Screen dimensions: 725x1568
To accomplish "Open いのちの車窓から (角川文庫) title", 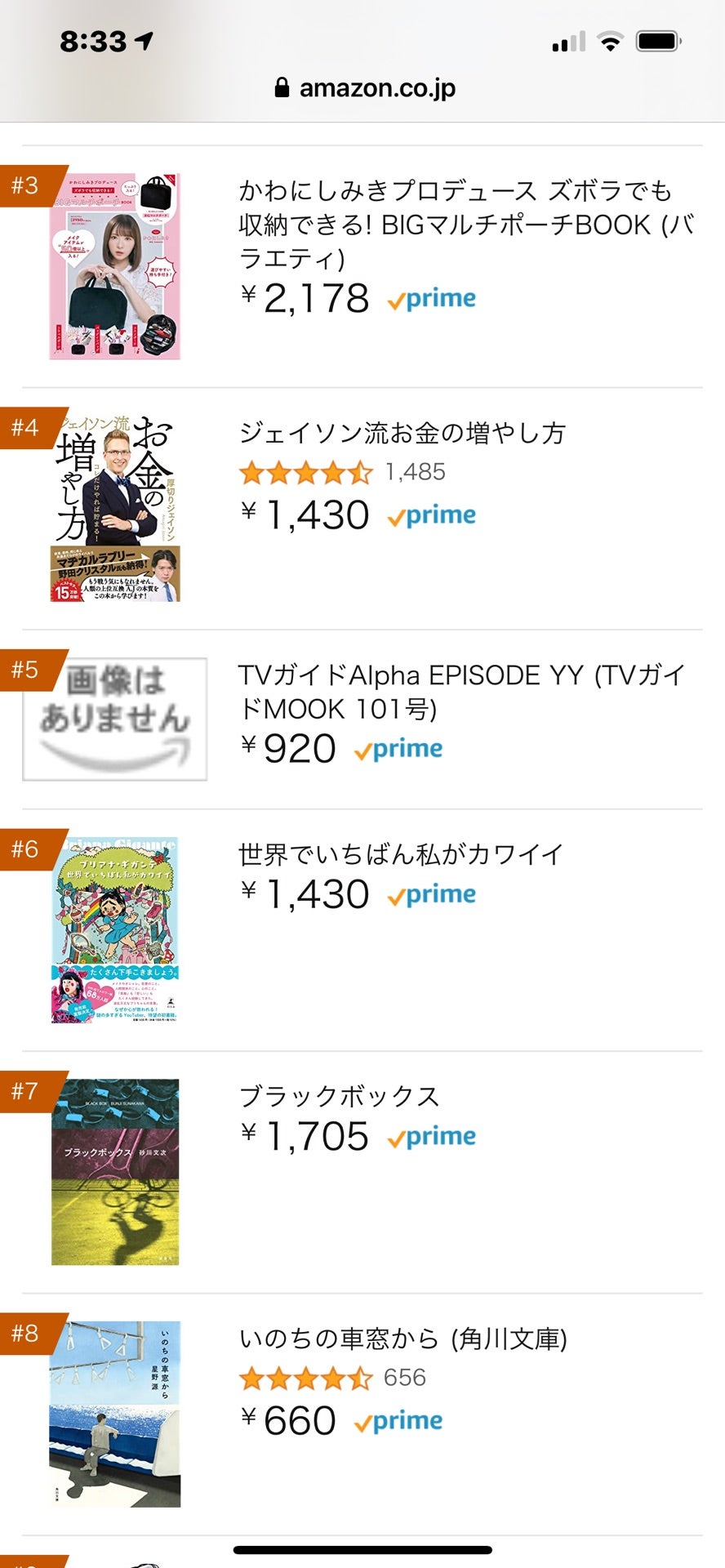I will [x=403, y=1339].
